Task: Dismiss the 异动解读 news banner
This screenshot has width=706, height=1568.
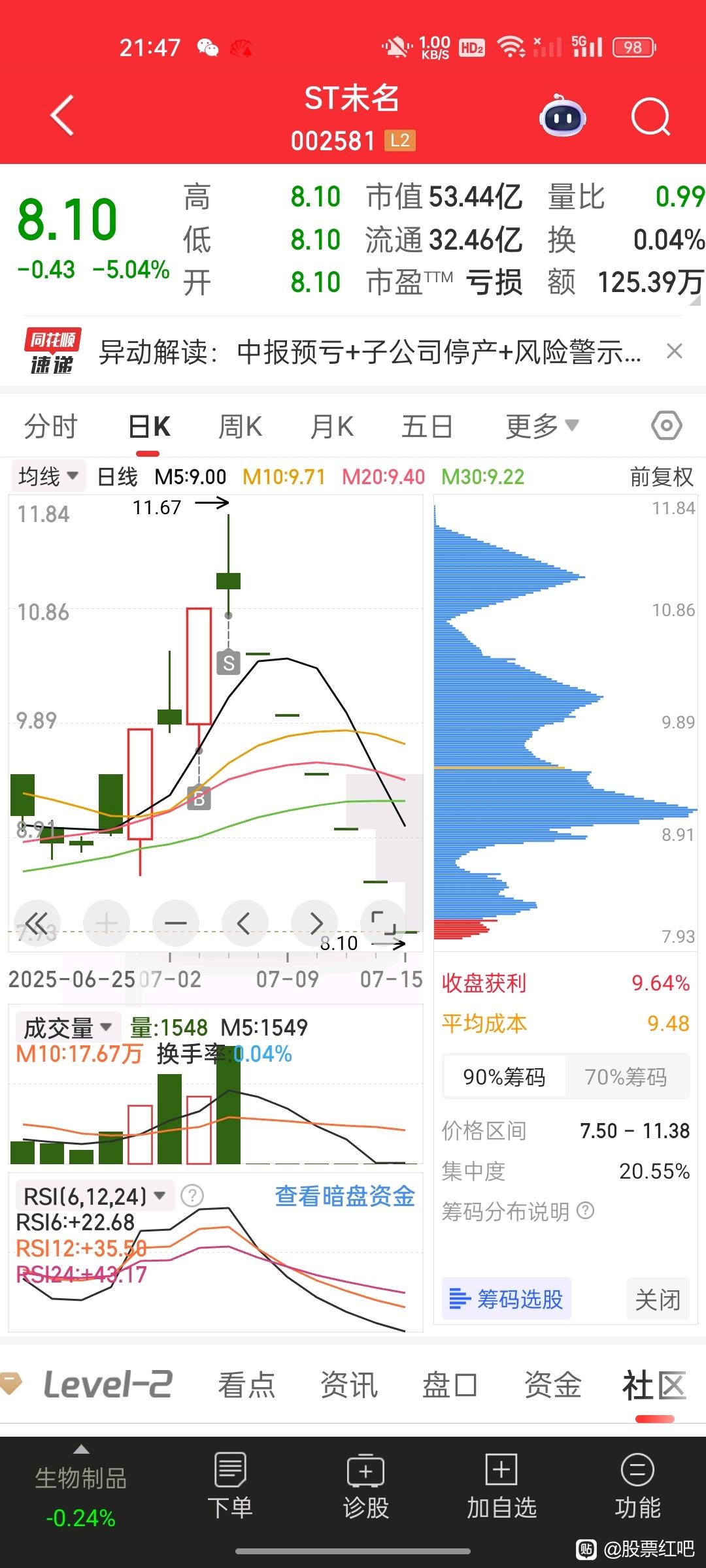Action: 674,351
